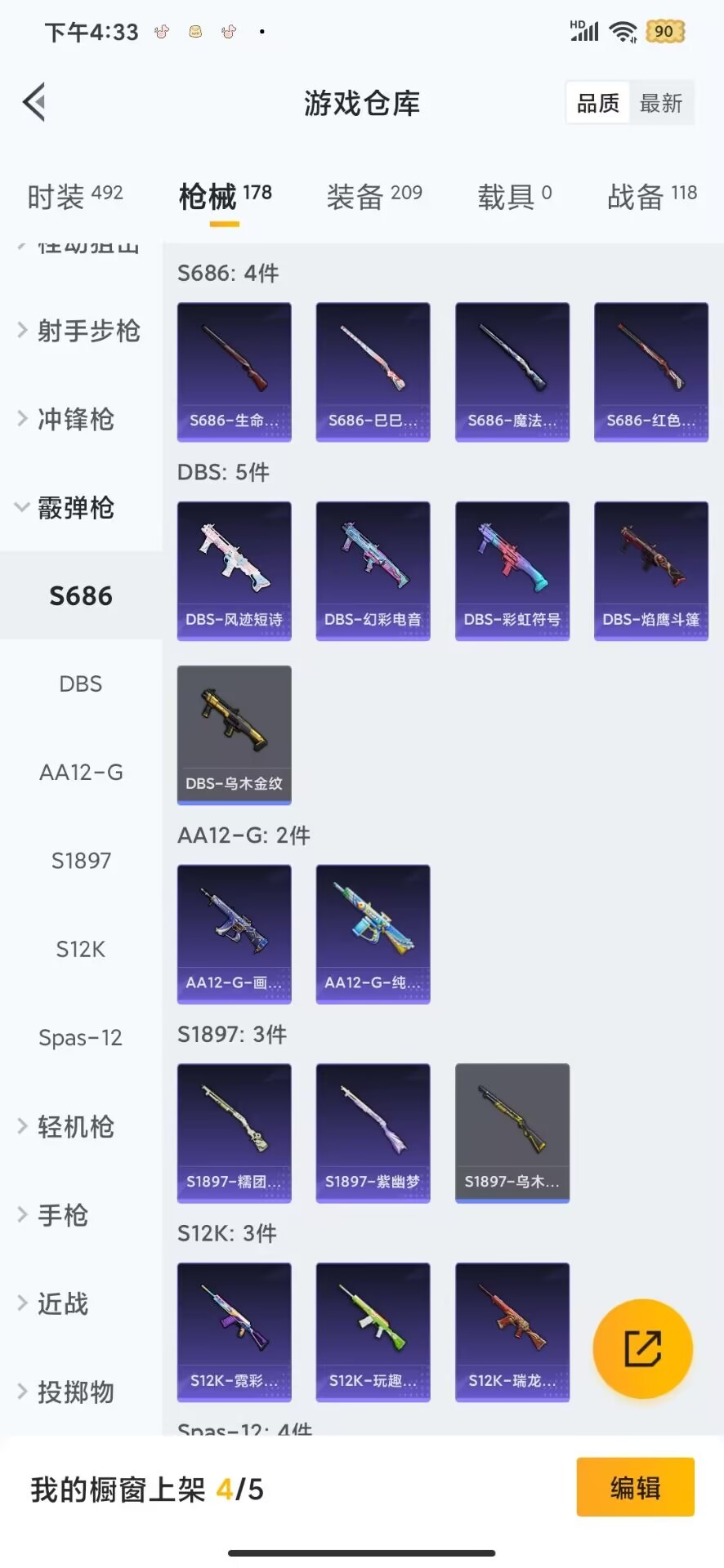Viewport: 724px width, 1568px height.
Task: Tap the 编辑 button at the bottom
Action: coord(635,1488)
